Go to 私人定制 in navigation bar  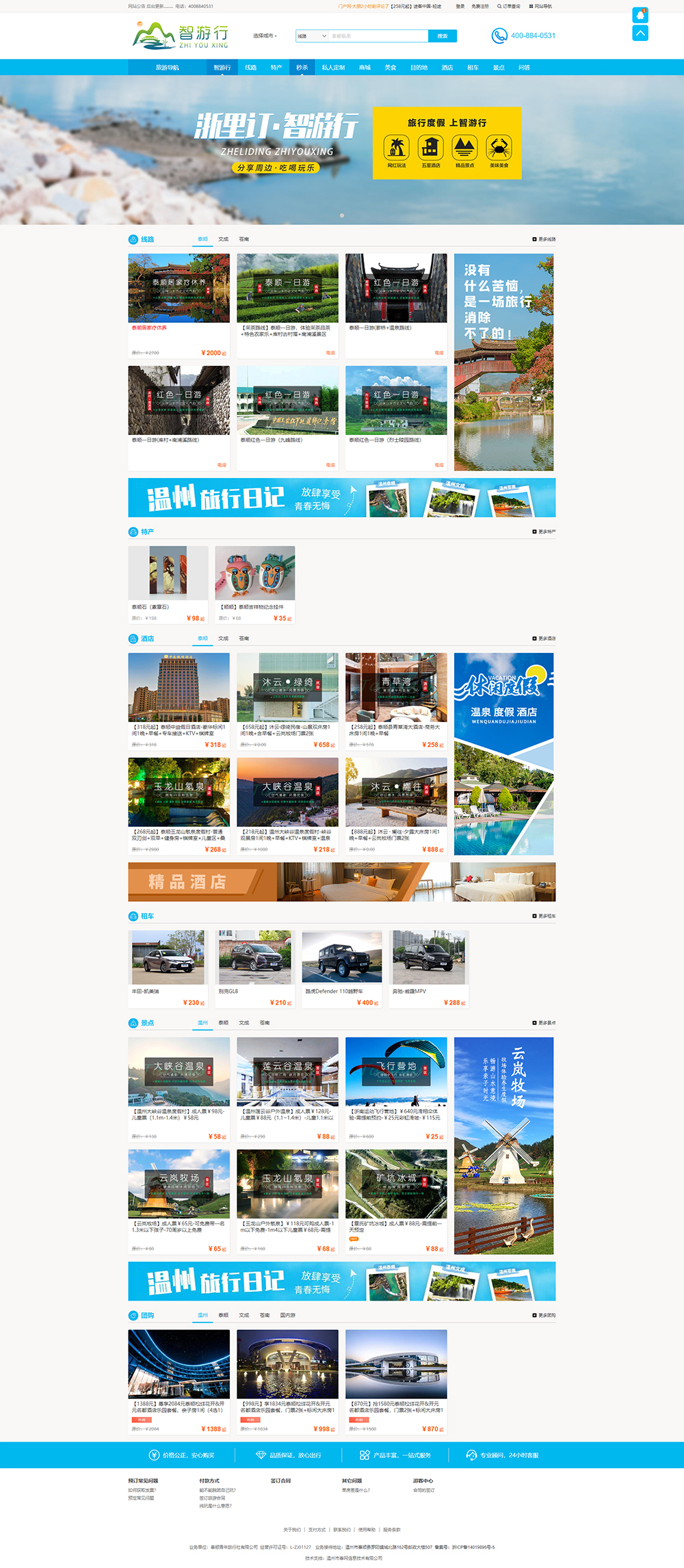coord(333,68)
